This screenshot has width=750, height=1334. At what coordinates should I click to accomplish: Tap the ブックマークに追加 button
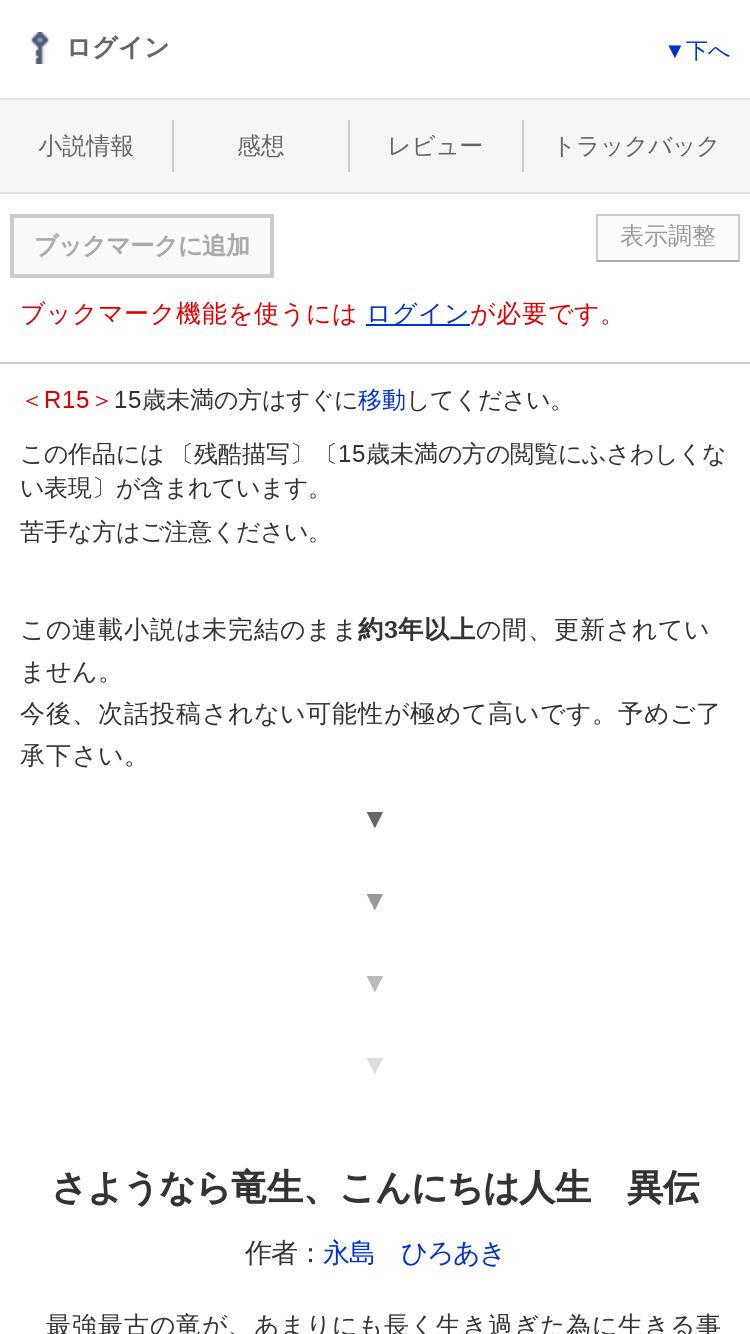[142, 246]
